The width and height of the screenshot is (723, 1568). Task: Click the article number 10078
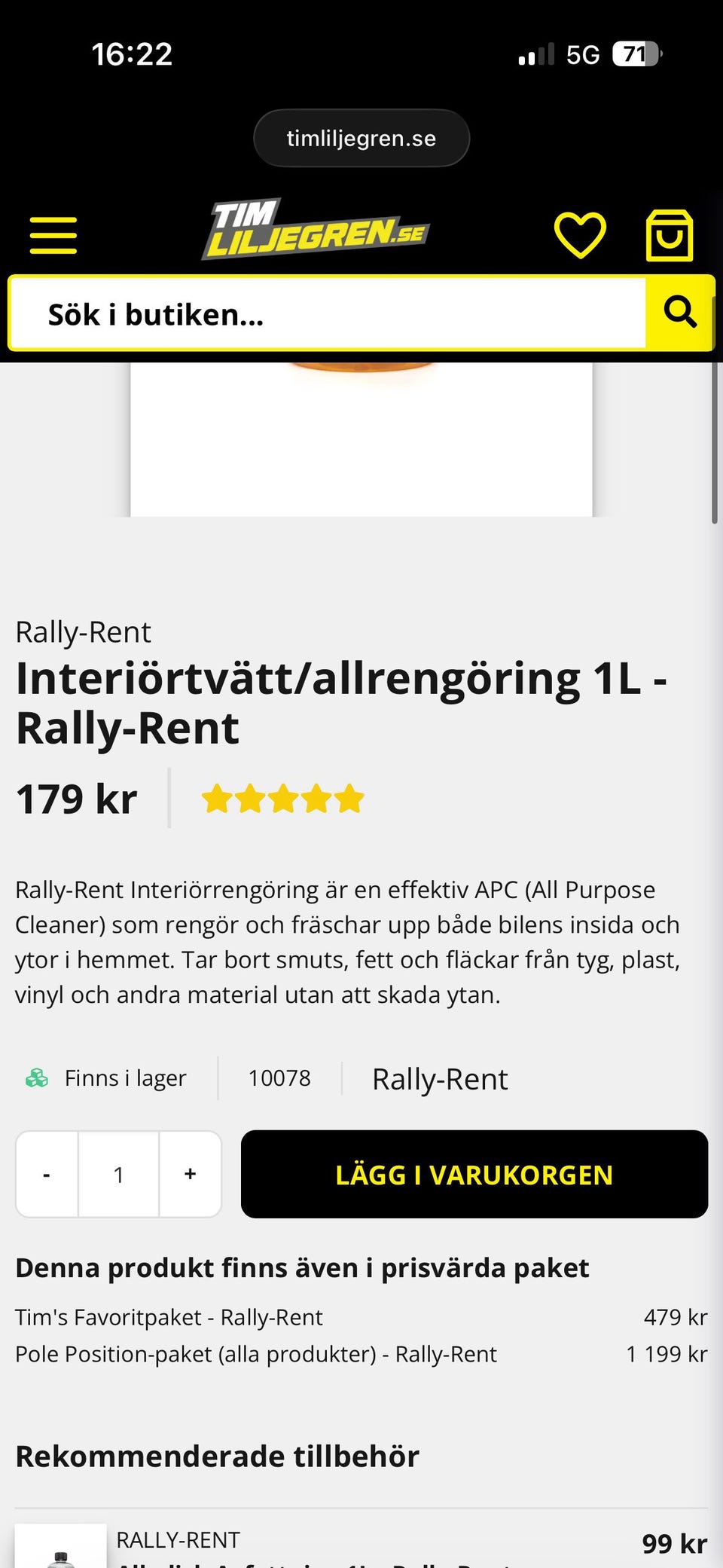[x=279, y=1077]
